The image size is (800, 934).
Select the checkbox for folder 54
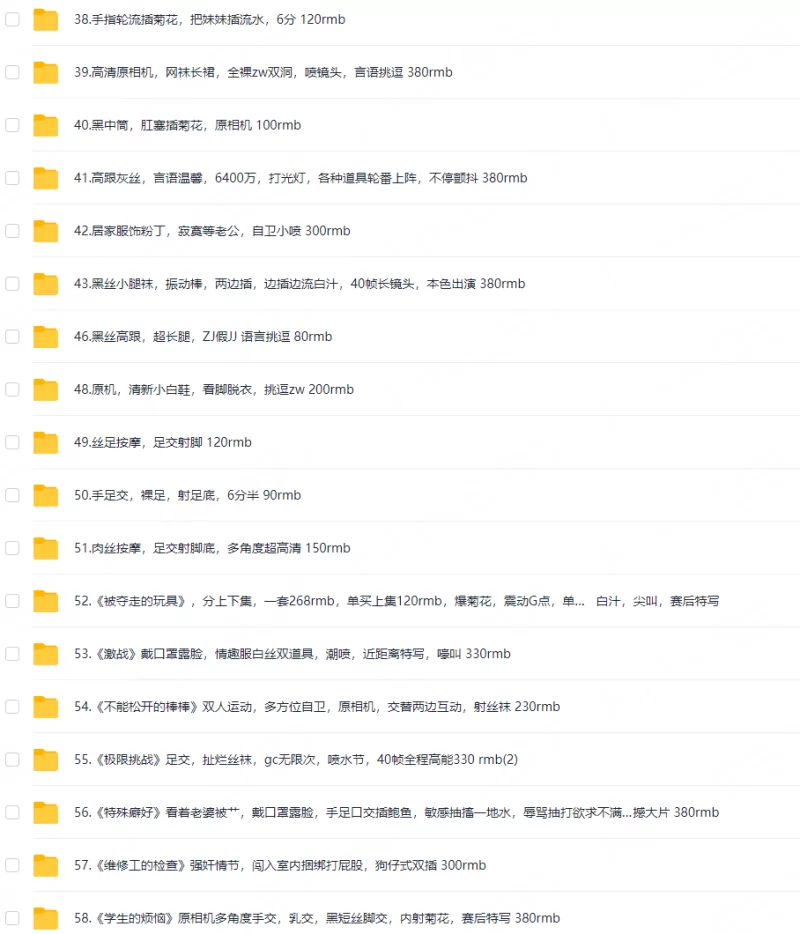click(x=12, y=707)
